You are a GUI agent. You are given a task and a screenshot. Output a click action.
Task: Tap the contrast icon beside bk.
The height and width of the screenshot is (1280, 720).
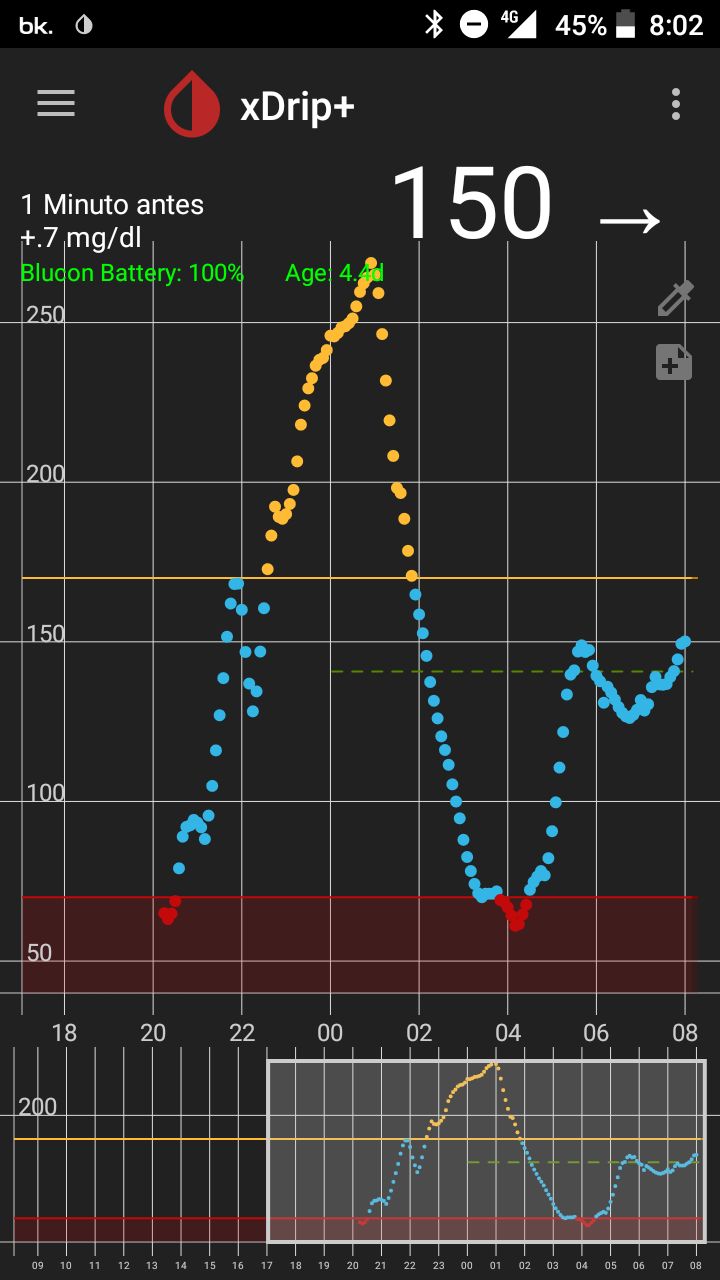pos(84,24)
